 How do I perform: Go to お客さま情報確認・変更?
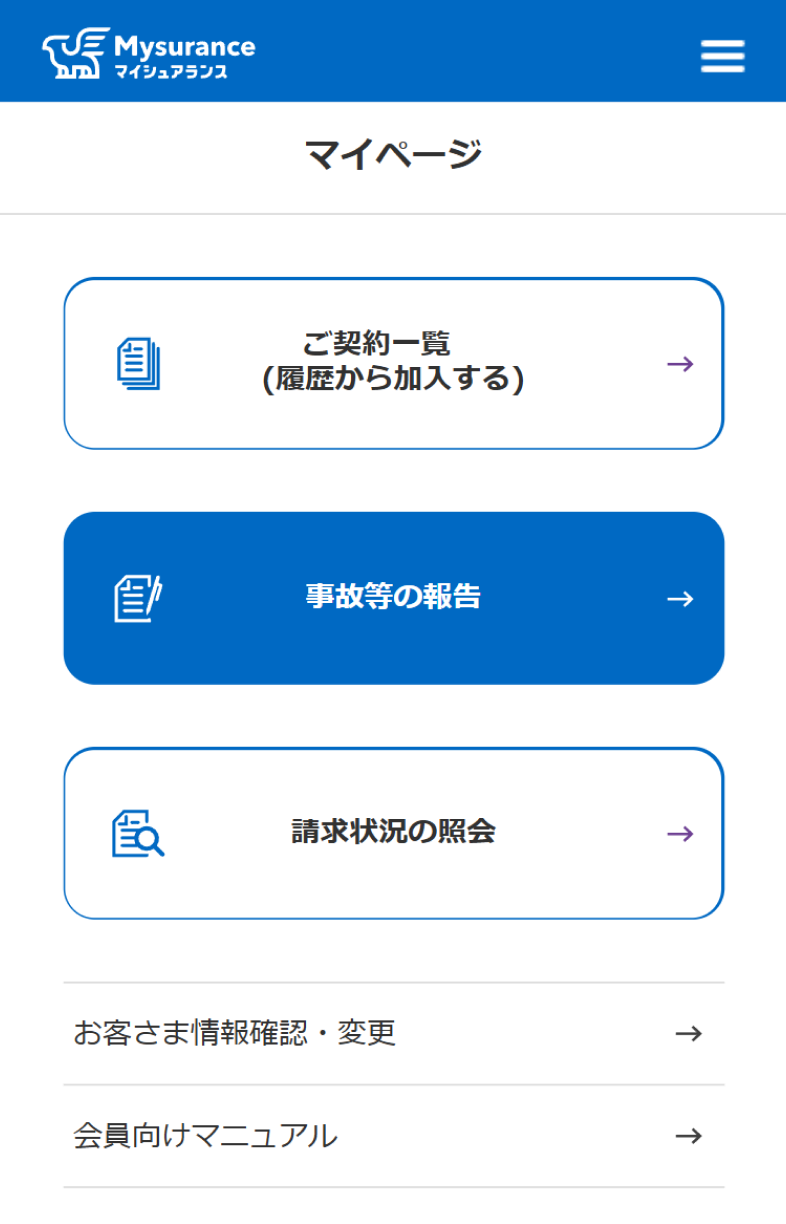point(393,1033)
